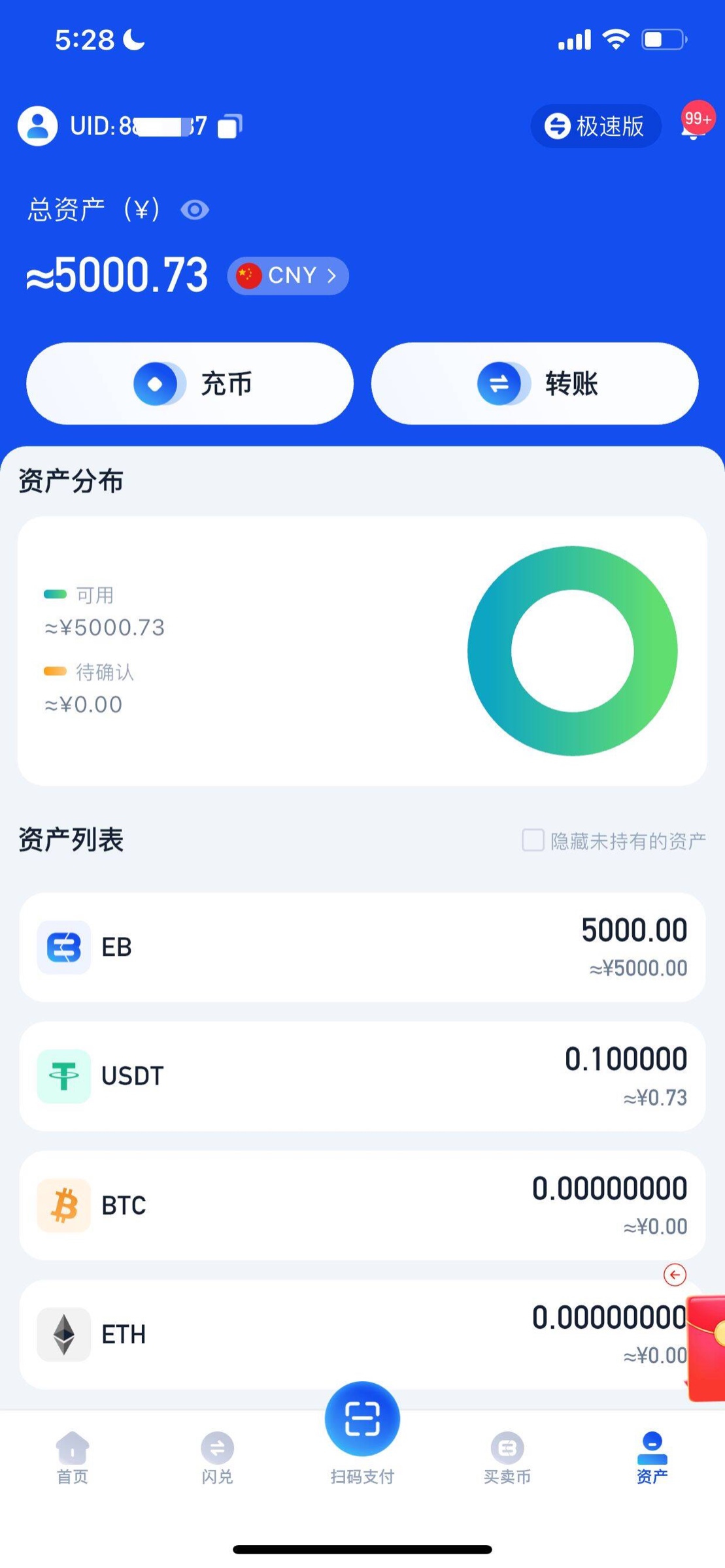Check 隐藏未持有的资产 checkbox
The image size is (725, 1568).
pos(533,840)
